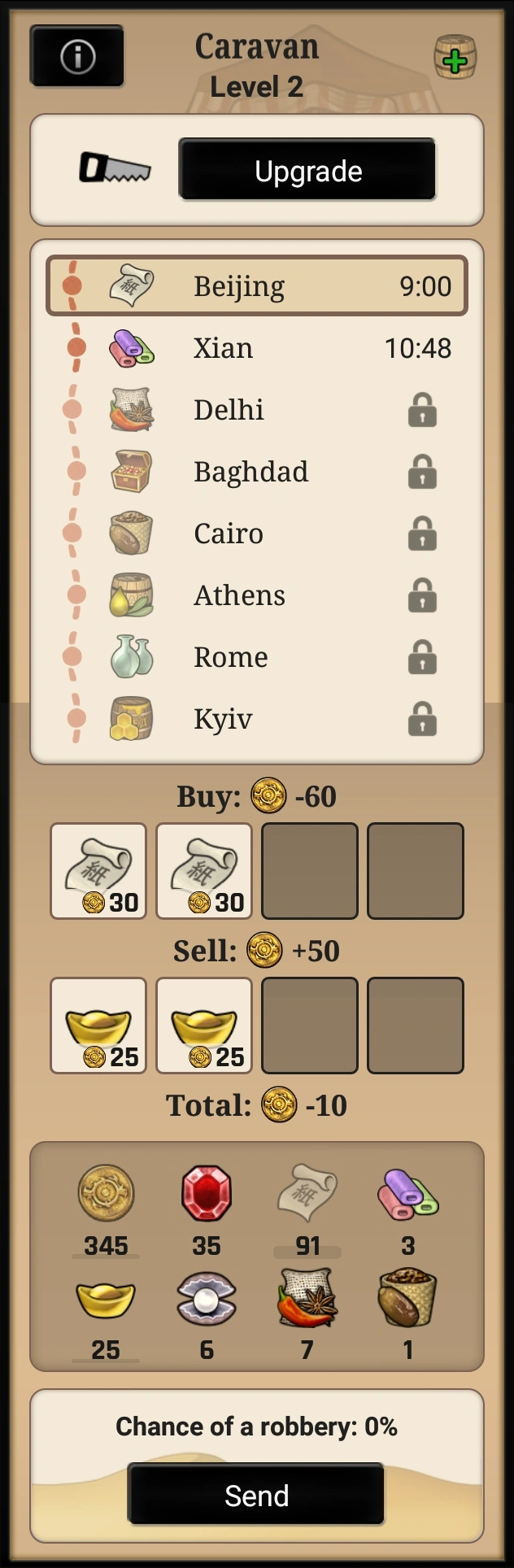The width and height of the screenshot is (514, 1568).
Task: Tap the locked Delhi destination
Action: click(257, 410)
